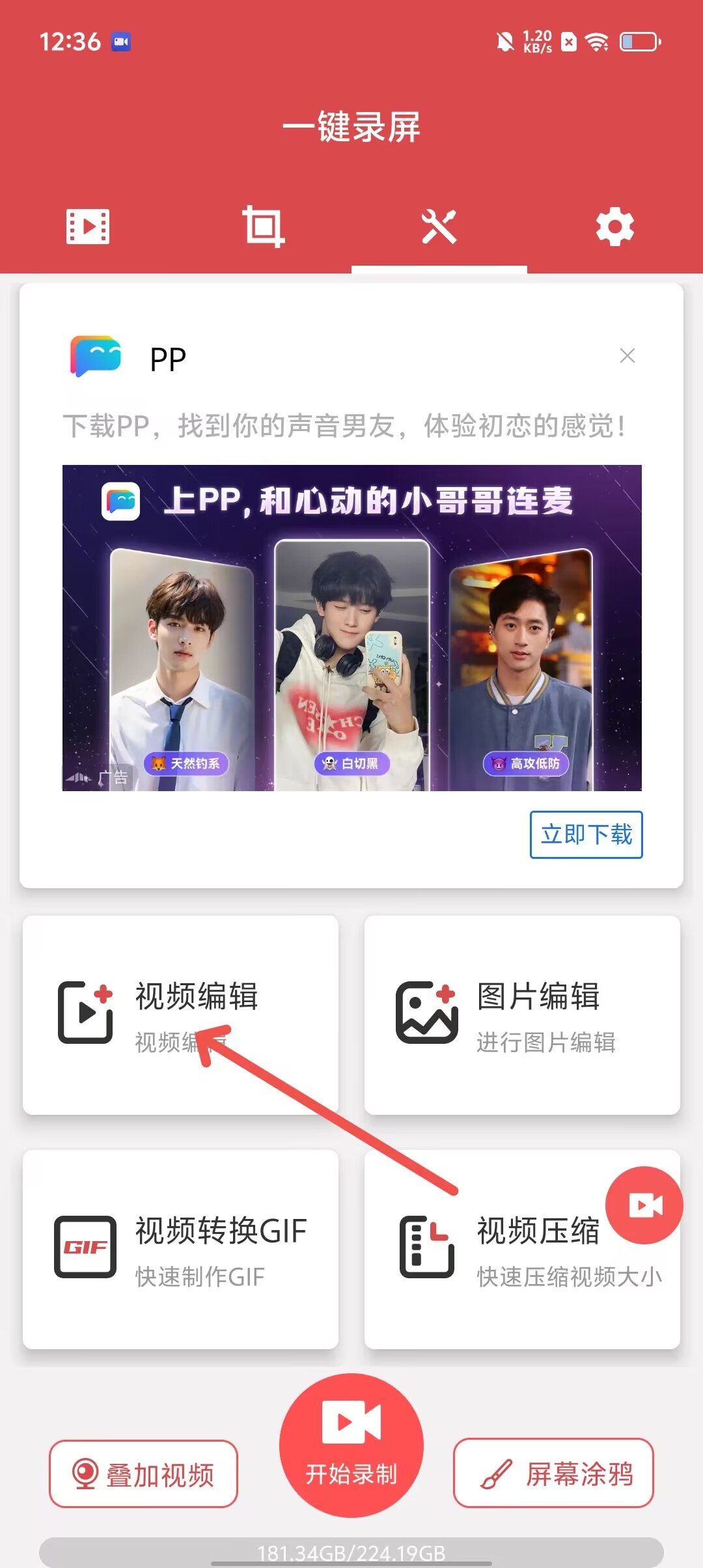
Task: Switch to the video recordings tab
Action: click(x=88, y=227)
